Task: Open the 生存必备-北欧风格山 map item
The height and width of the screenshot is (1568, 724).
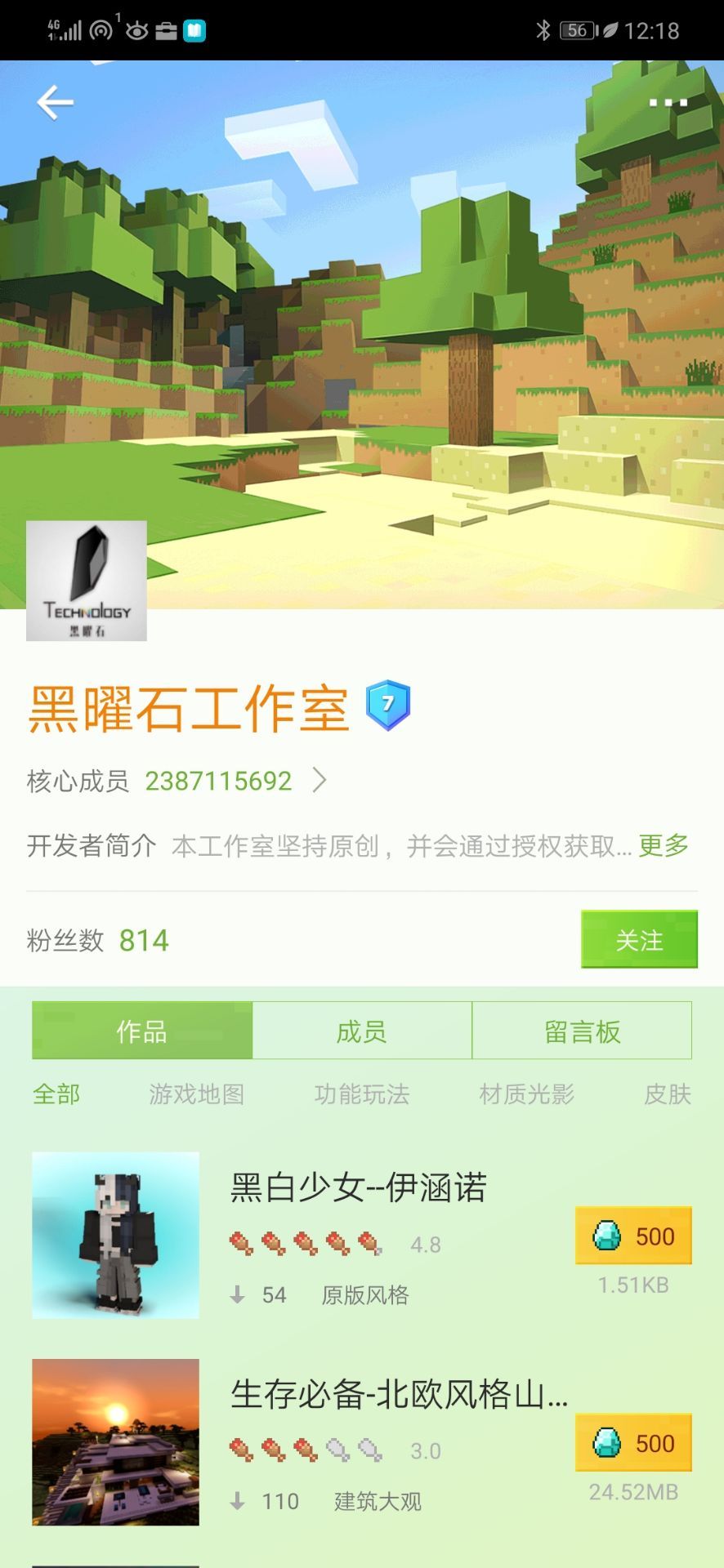Action: 399,1394
